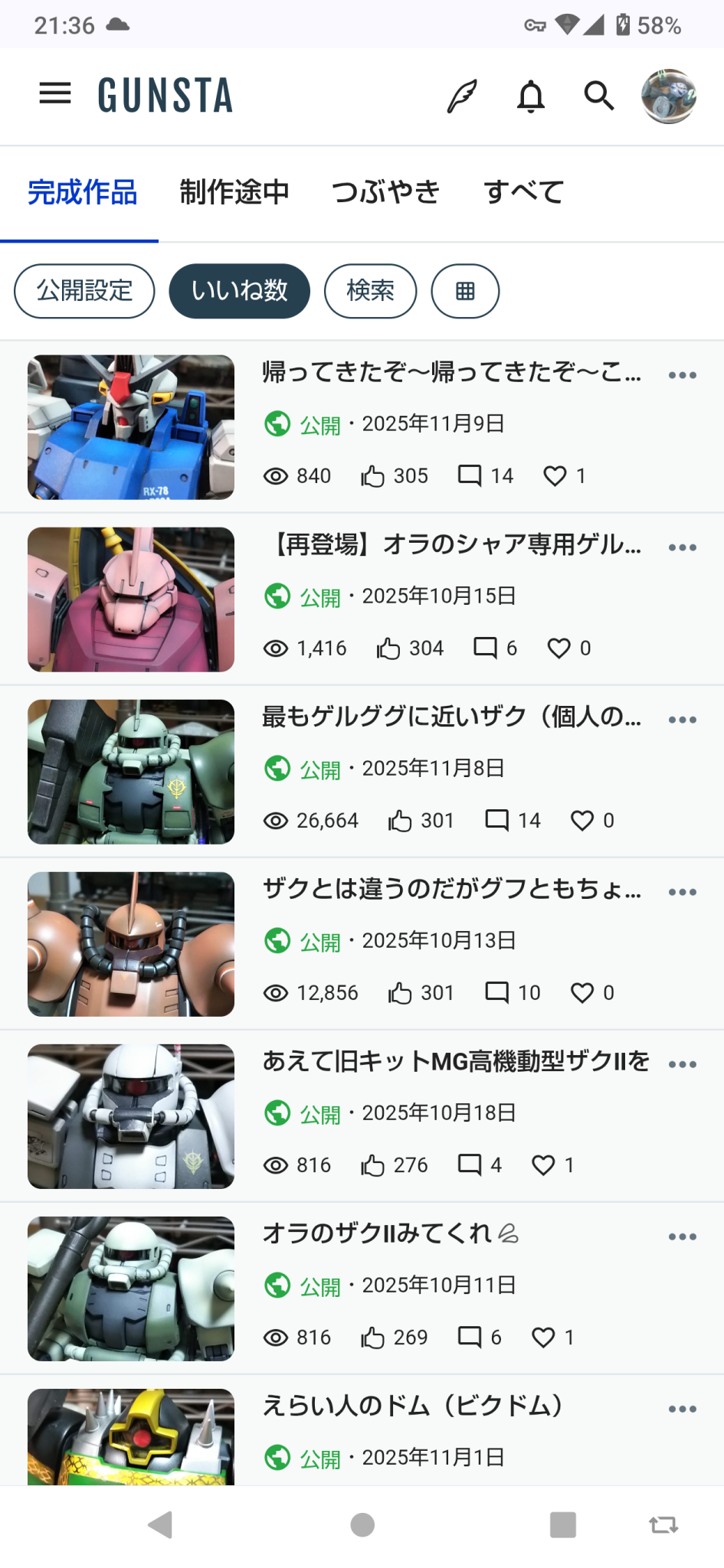The image size is (724, 1568).
Task: Open overflow menu for えらい人のドム post
Action: tap(682, 1409)
